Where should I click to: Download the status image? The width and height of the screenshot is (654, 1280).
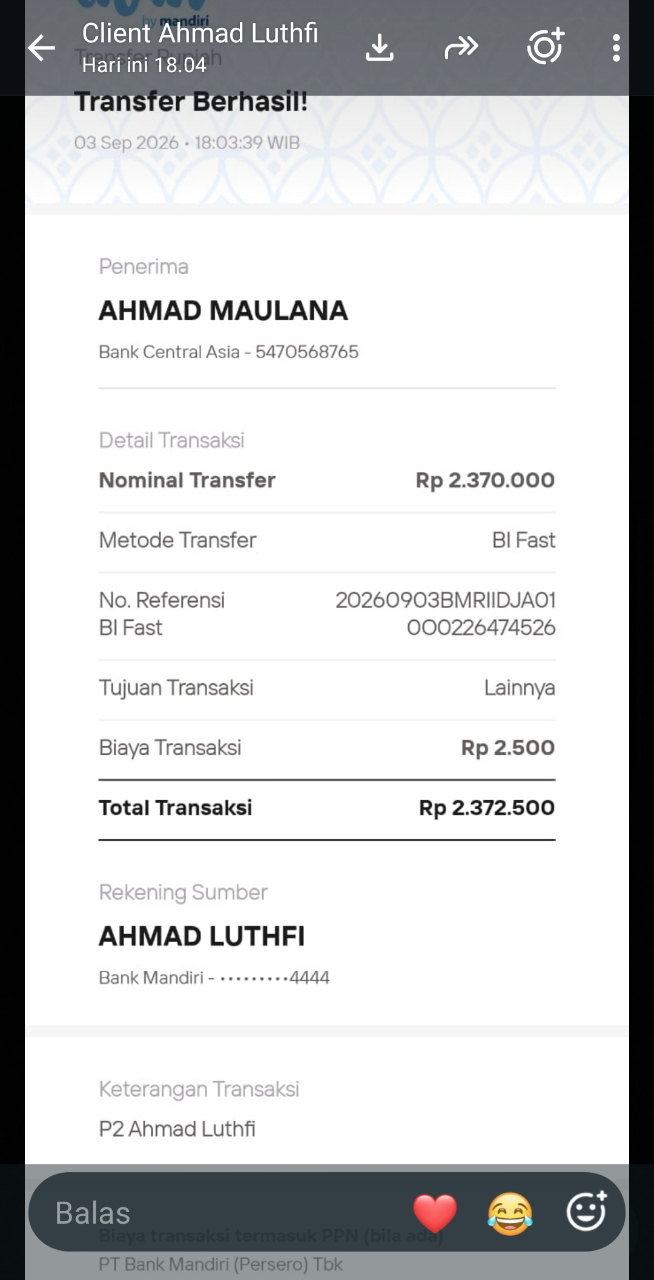coord(379,47)
